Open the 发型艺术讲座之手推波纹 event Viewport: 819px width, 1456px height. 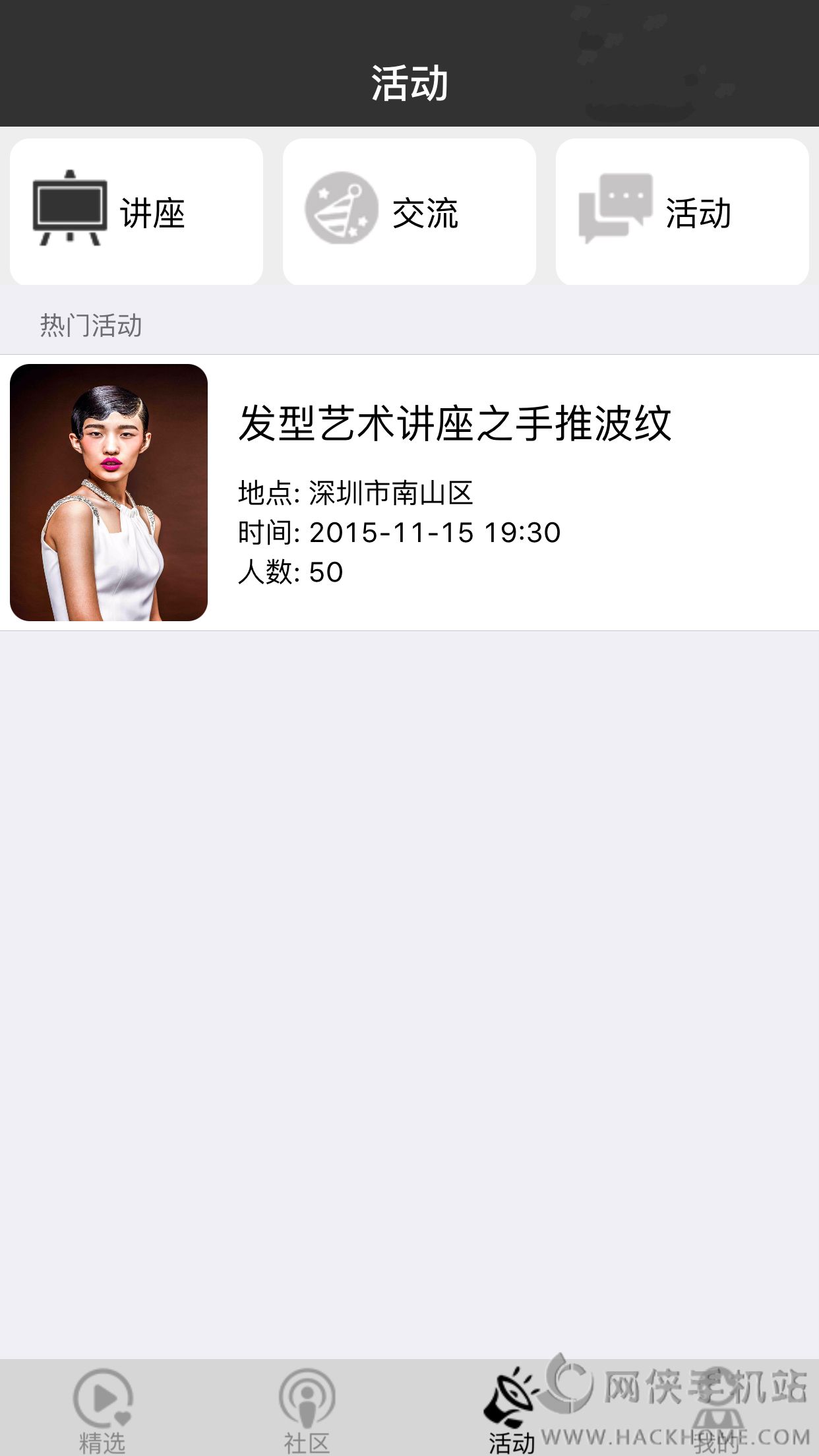coord(409,492)
